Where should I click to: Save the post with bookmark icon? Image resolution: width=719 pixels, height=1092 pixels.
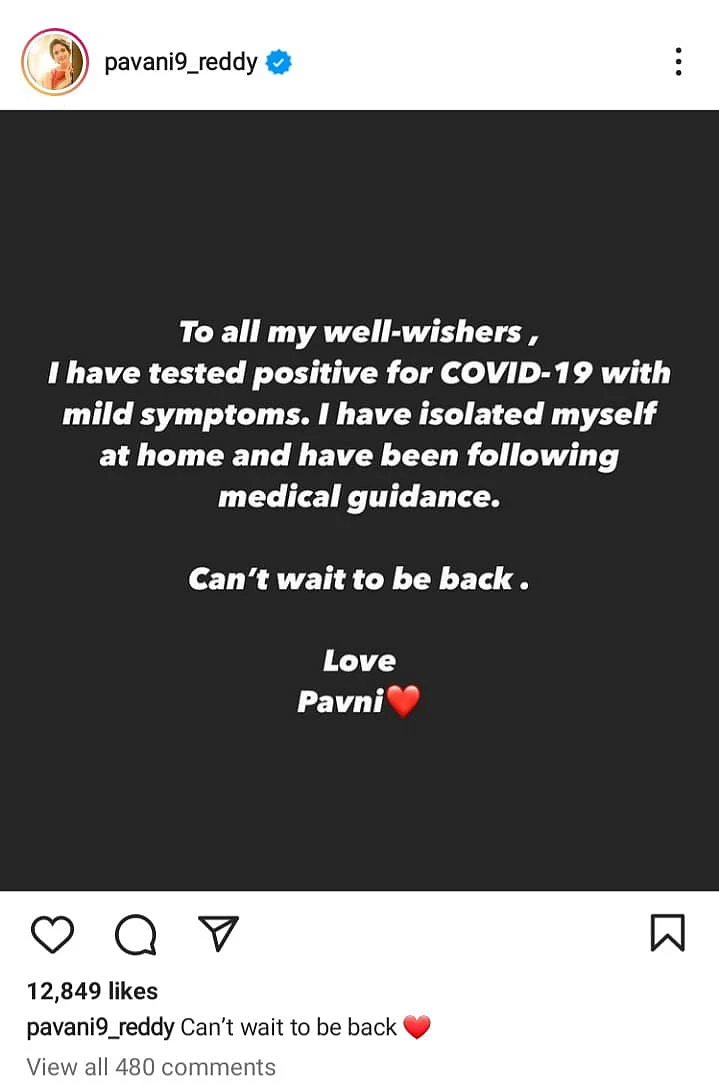667,933
